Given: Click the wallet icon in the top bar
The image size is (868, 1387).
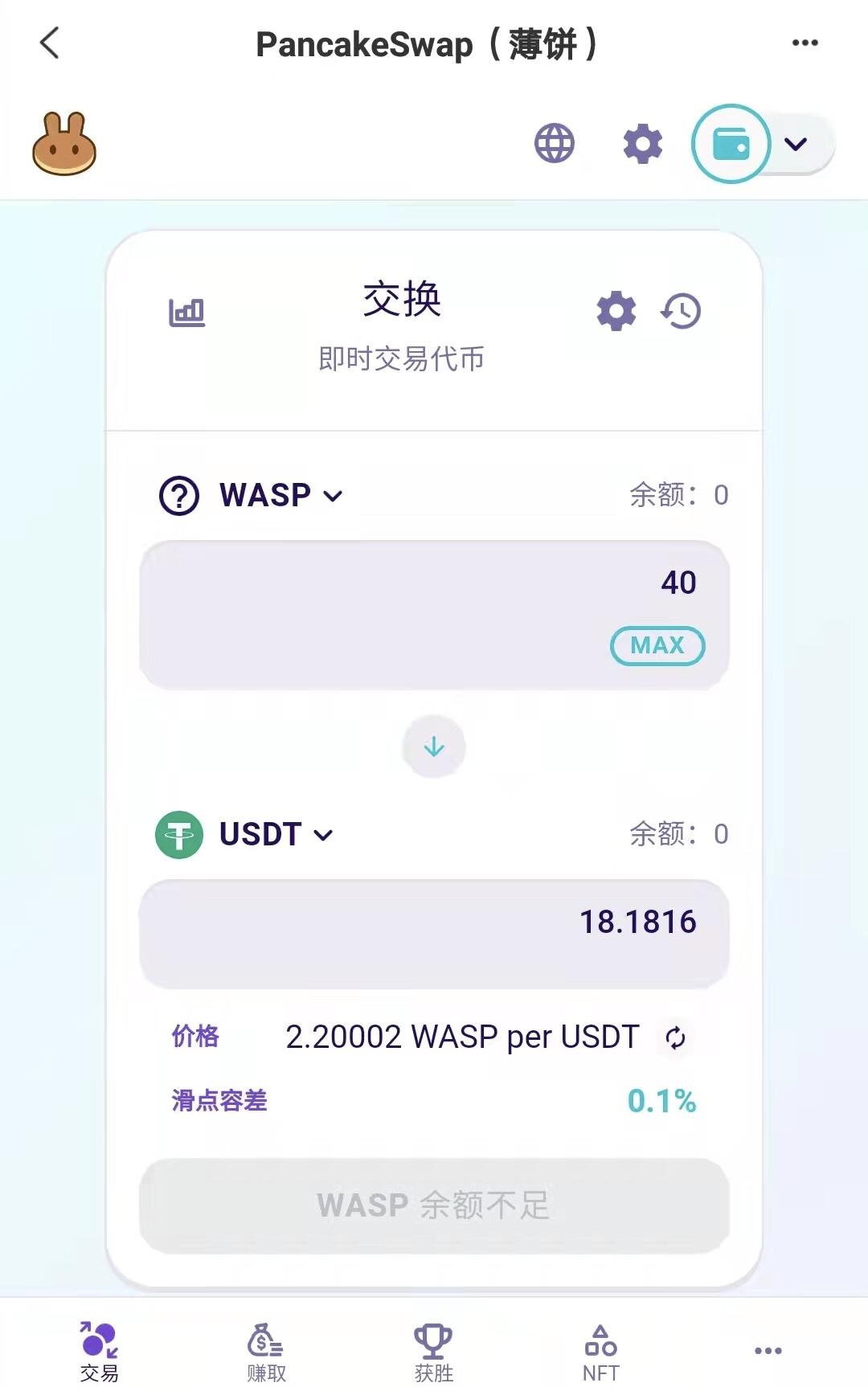Looking at the screenshot, I should pos(731,144).
